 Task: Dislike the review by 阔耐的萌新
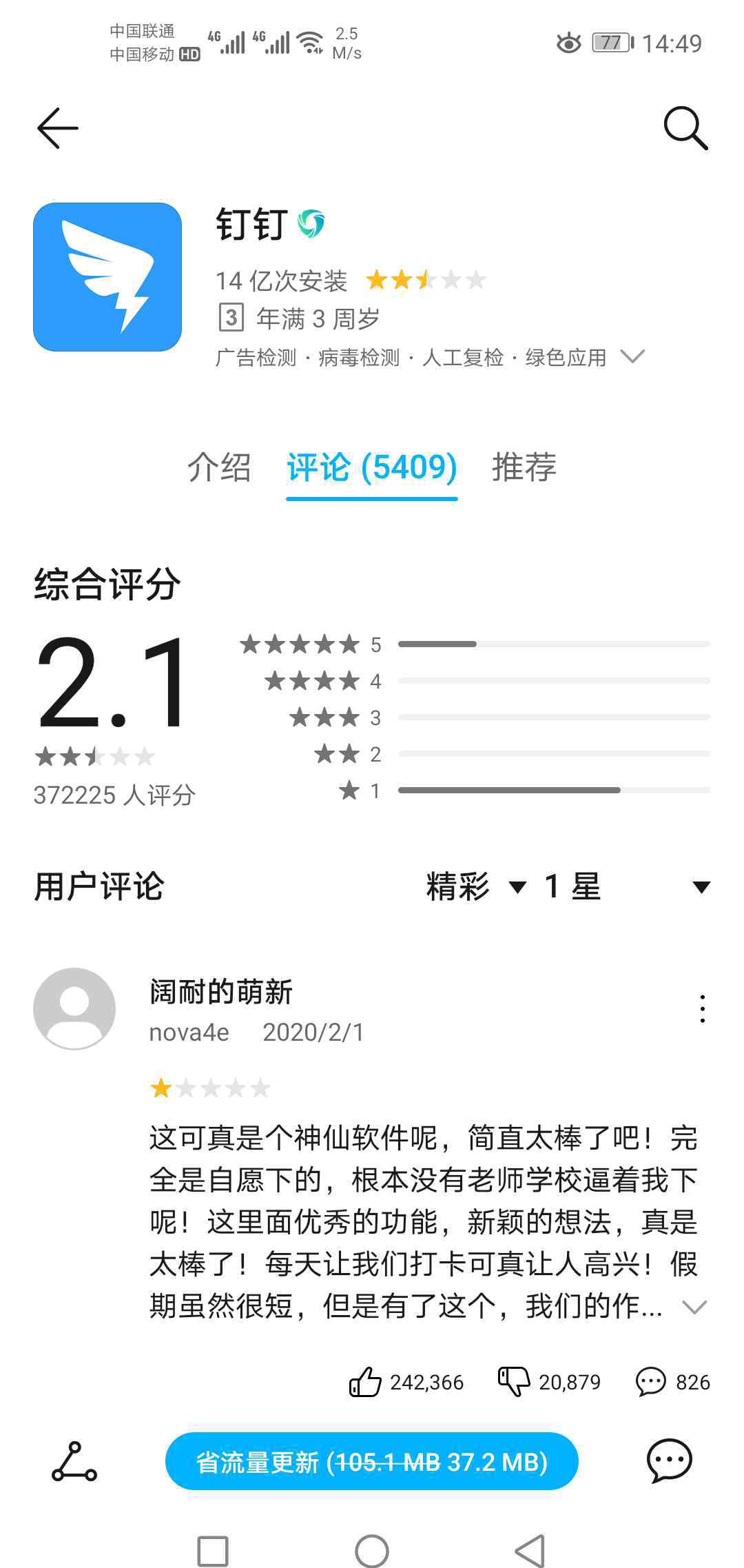549,1382
